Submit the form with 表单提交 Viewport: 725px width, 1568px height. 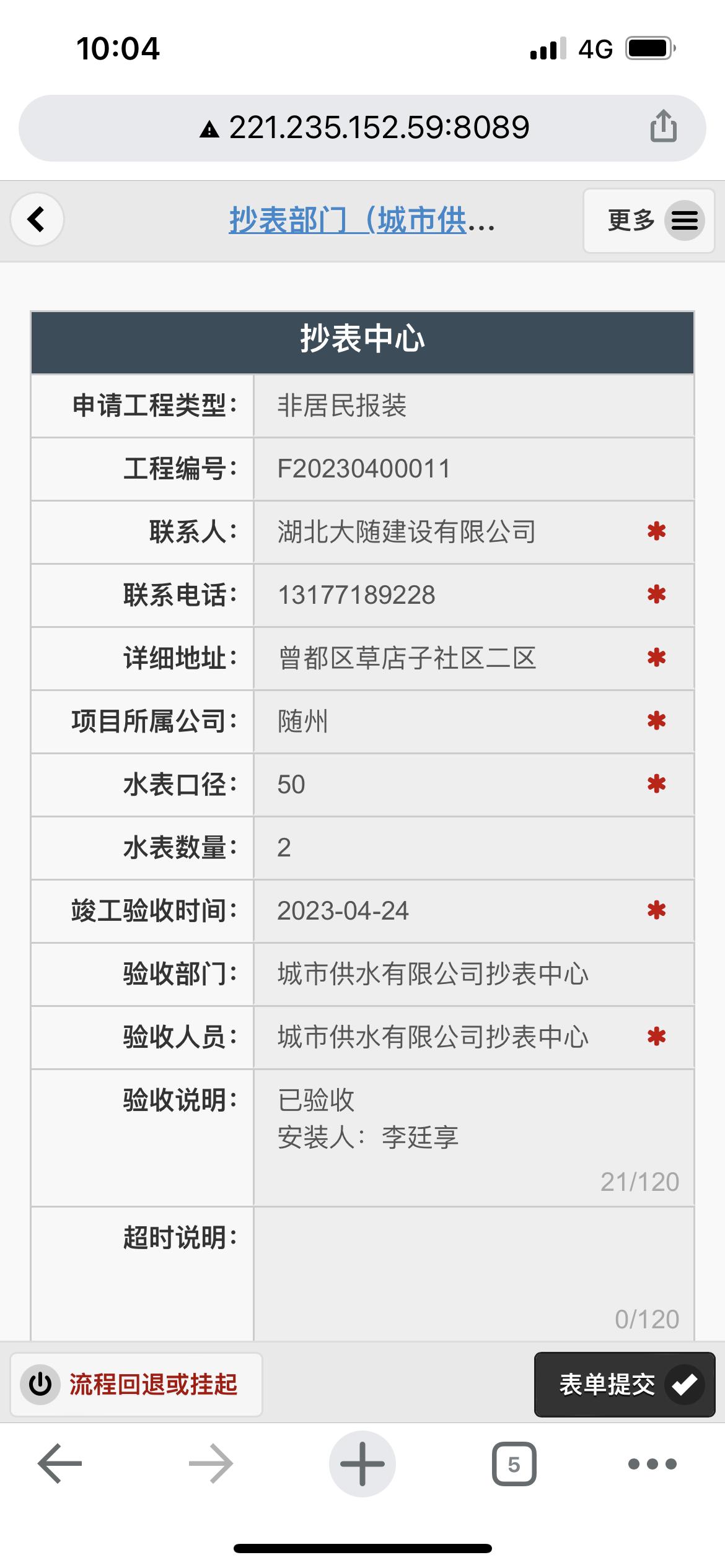click(625, 1384)
